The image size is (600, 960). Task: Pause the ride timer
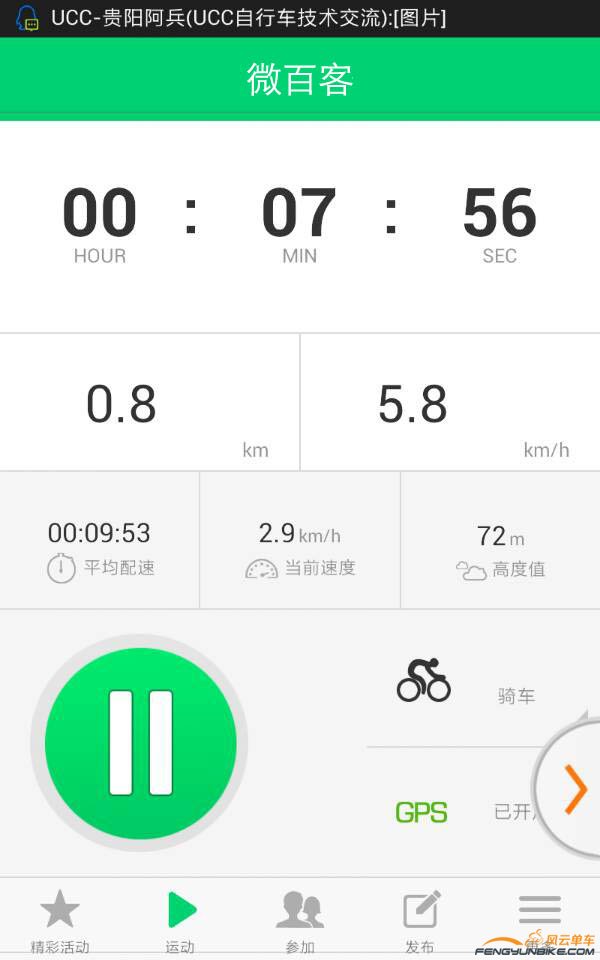[140, 743]
